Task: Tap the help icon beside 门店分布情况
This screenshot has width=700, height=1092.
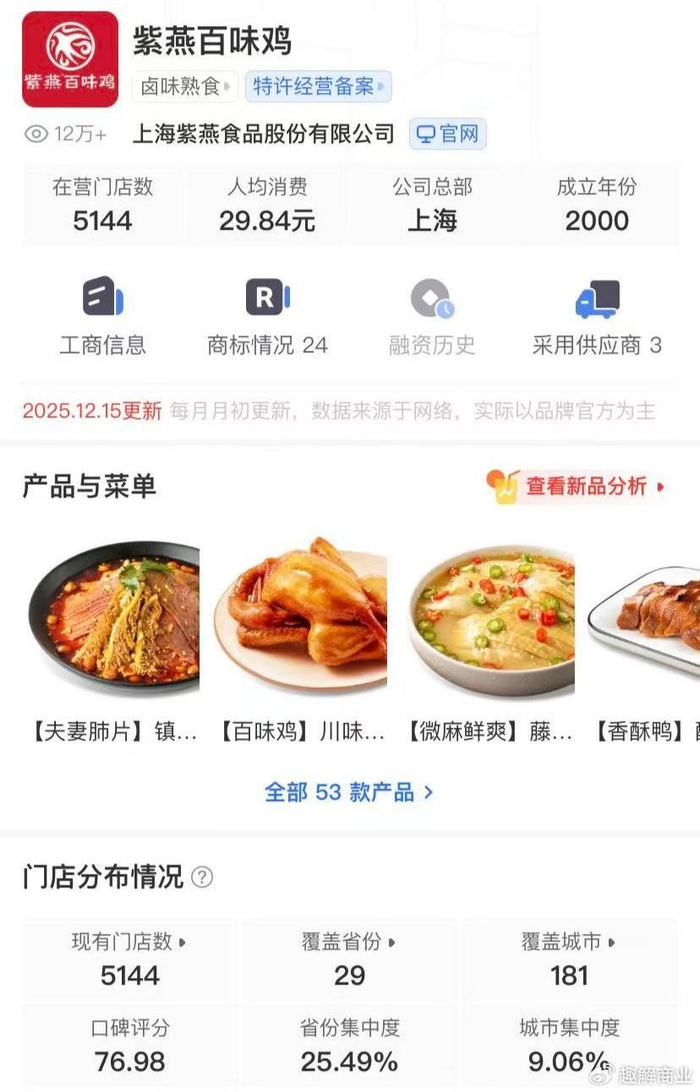Action: (x=202, y=878)
